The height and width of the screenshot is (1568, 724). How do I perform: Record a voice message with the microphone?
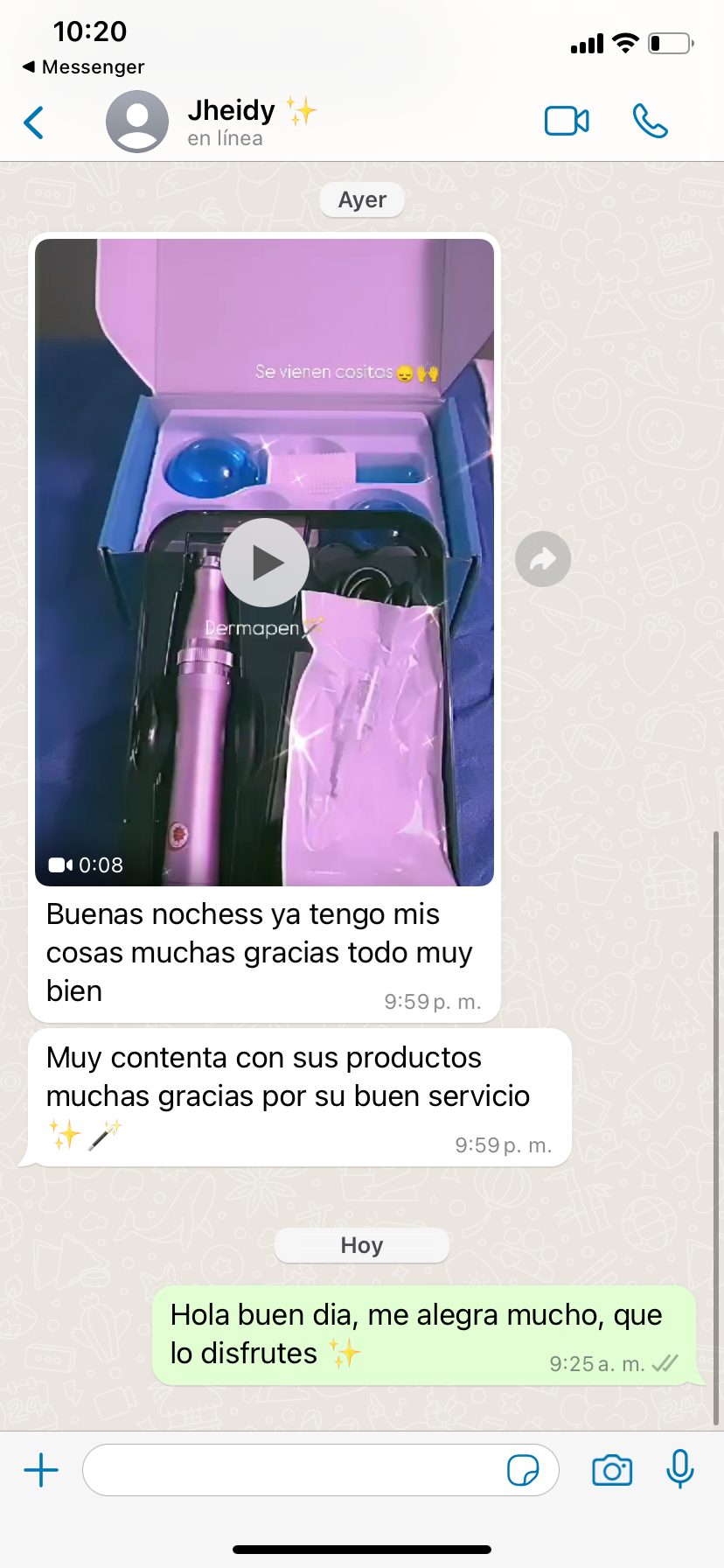click(680, 1469)
